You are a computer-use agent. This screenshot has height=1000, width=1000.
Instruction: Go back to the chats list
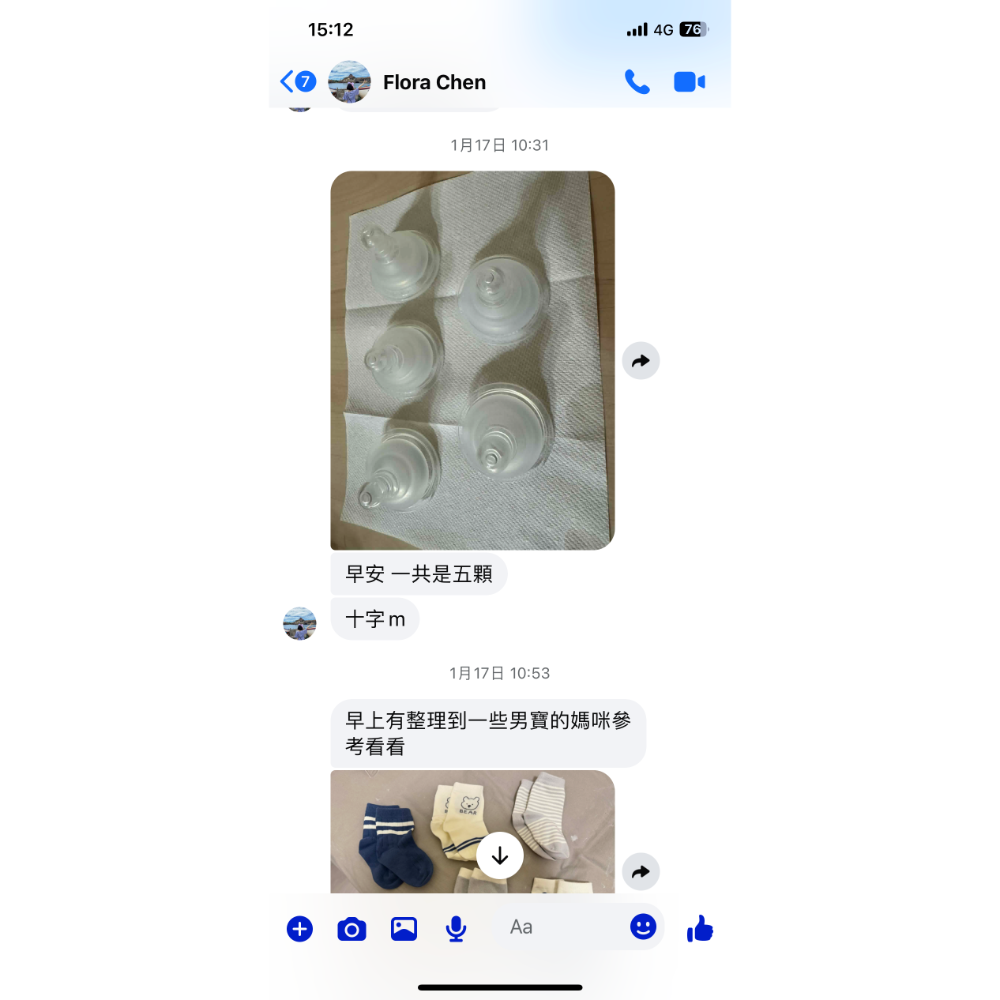[297, 82]
